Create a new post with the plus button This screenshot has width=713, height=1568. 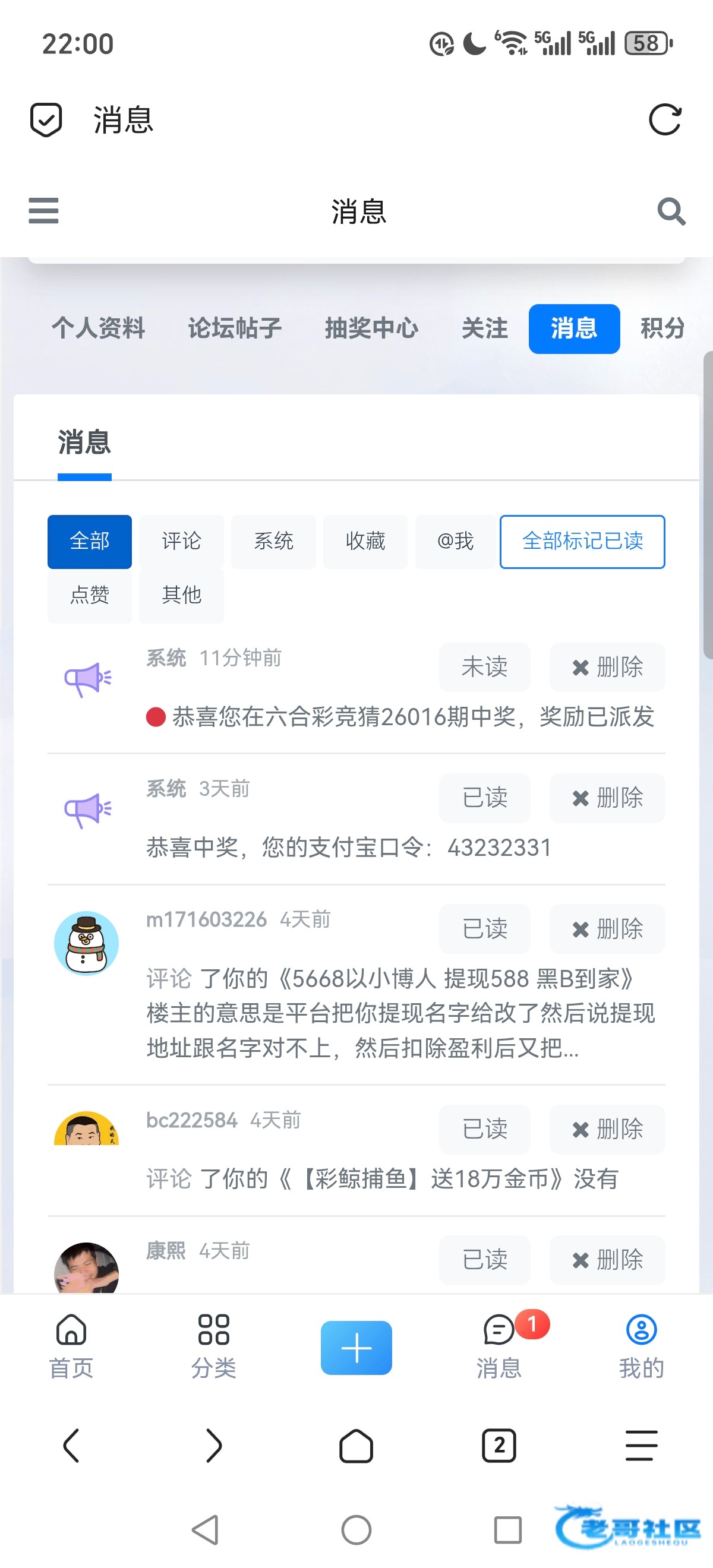click(356, 1348)
